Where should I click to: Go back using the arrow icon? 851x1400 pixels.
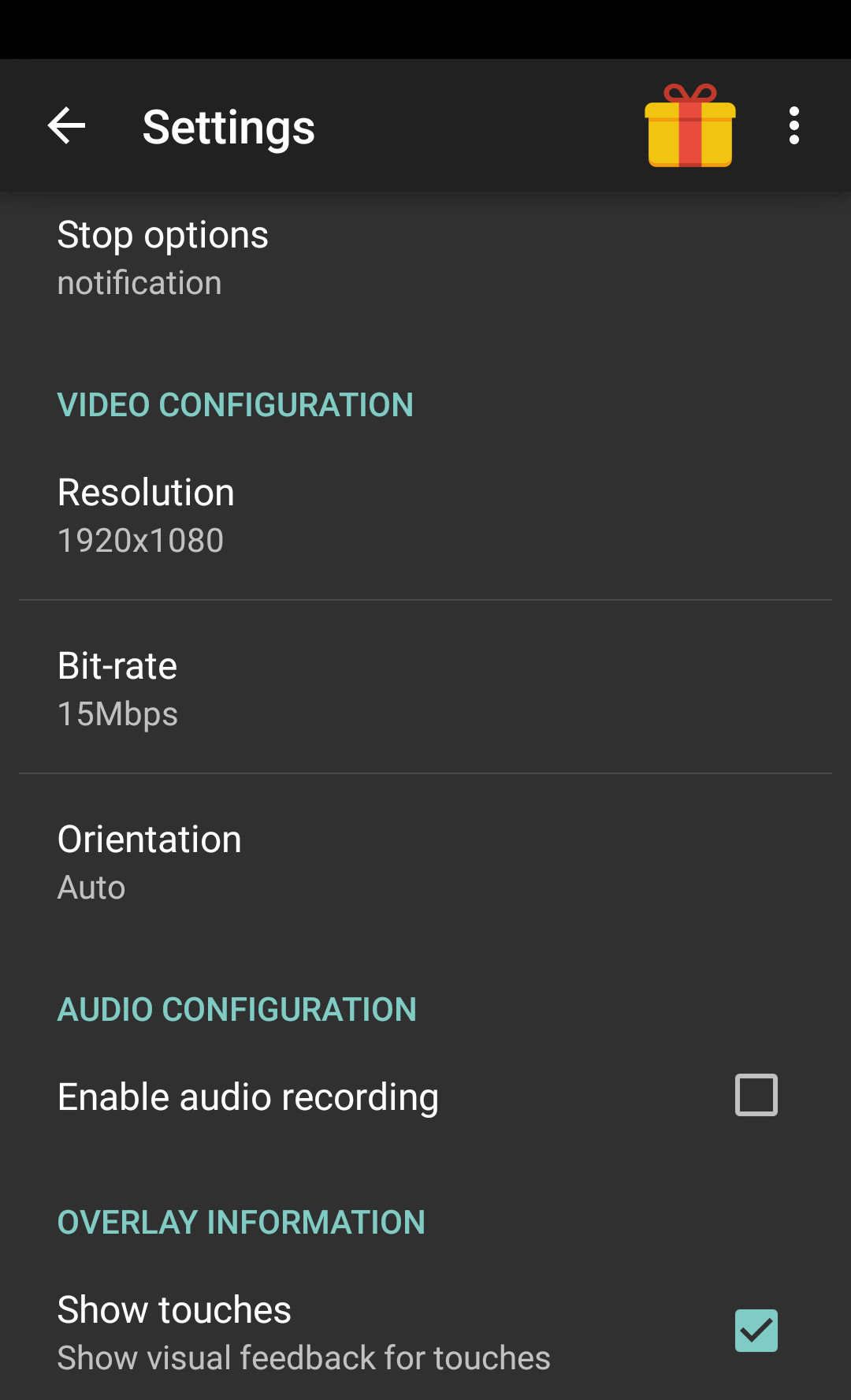(66, 125)
